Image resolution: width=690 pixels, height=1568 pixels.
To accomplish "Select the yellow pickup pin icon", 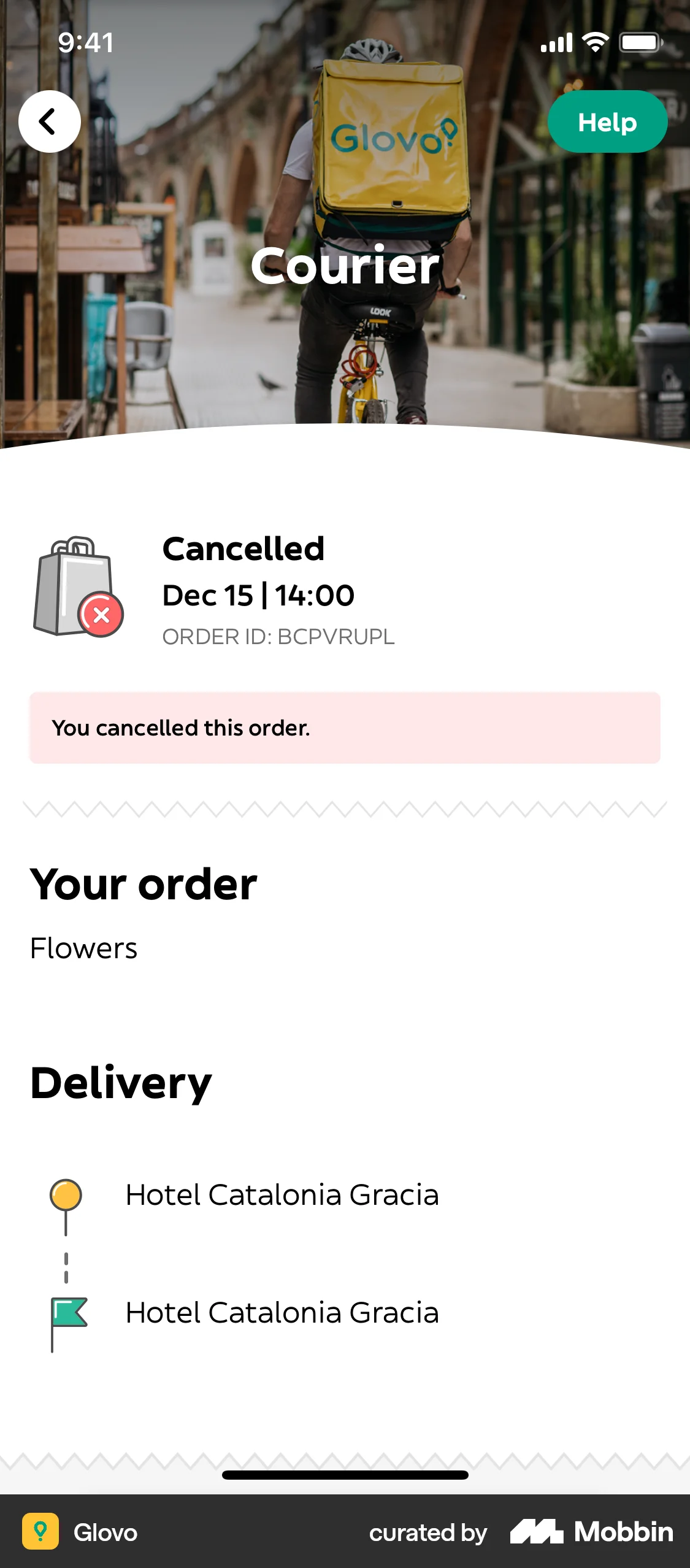I will (65, 1196).
